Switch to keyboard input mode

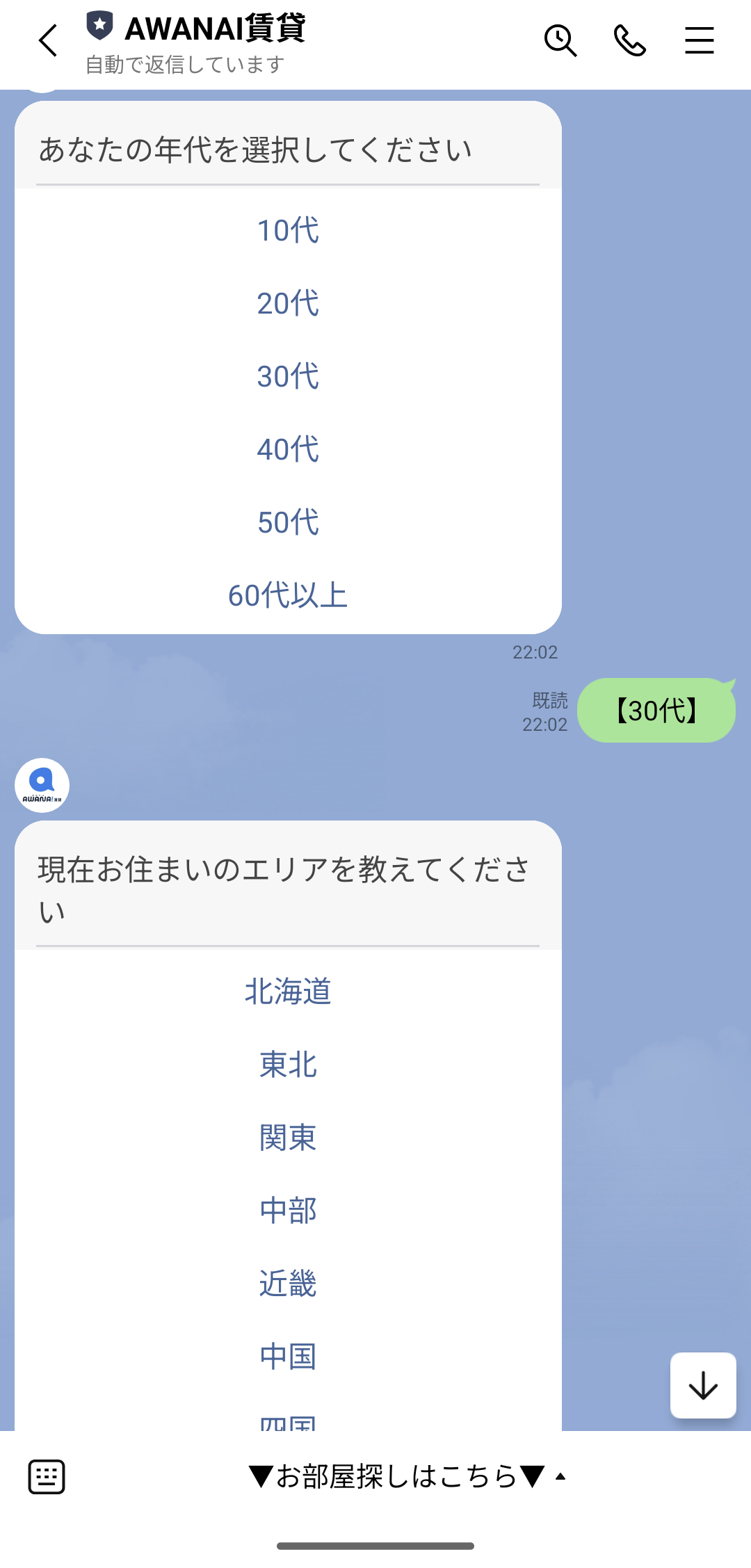[47, 1477]
